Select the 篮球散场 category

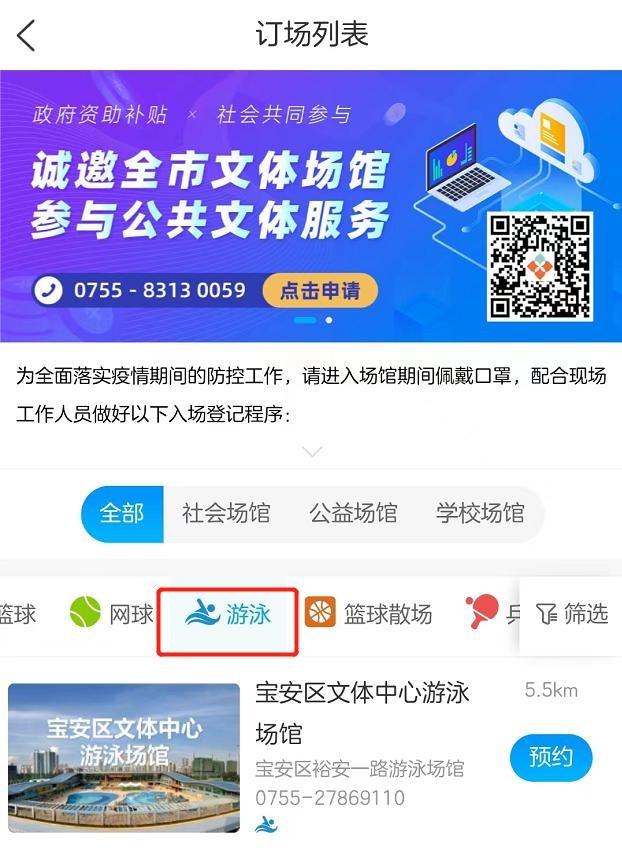pos(369,613)
